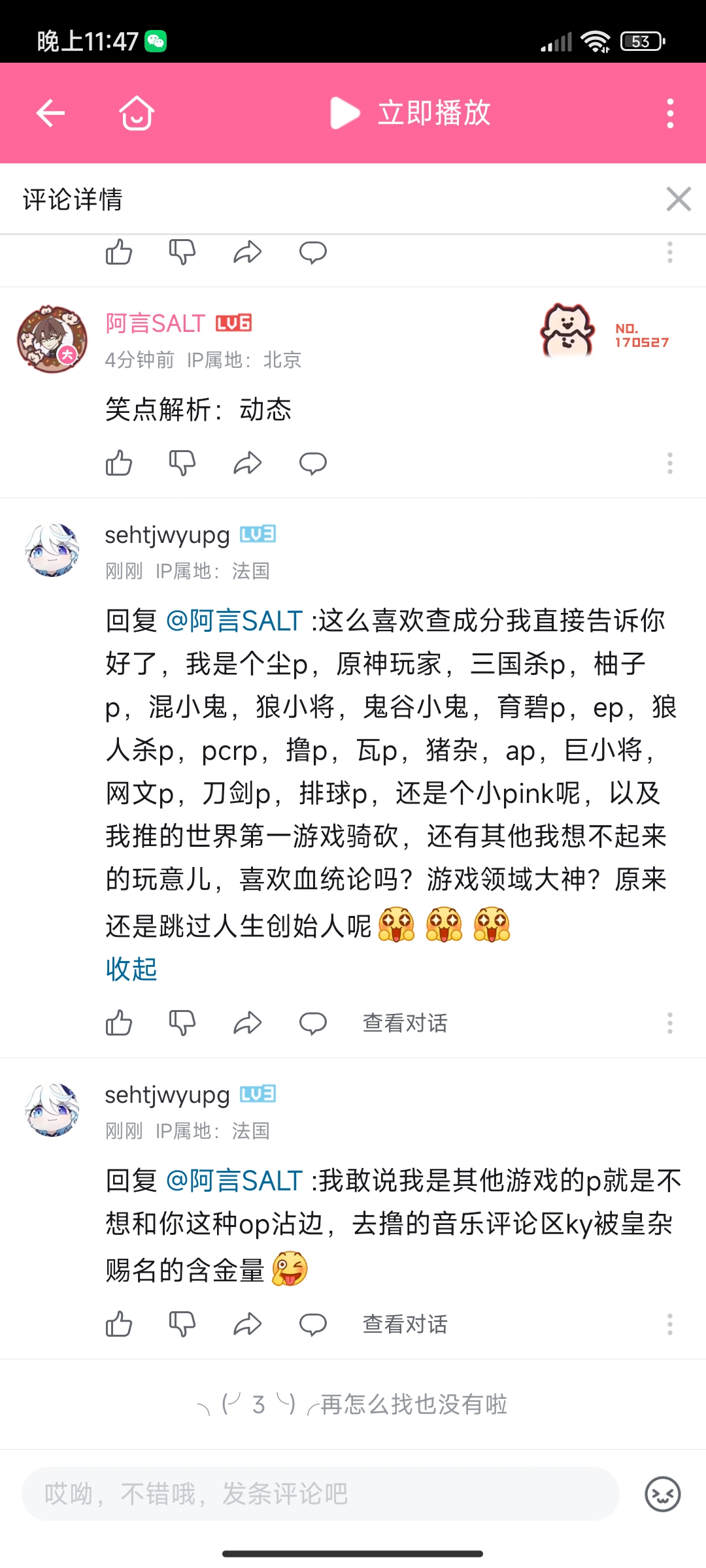Share 阿言SALT's comment 笑点解析
Image resolution: width=706 pixels, height=1568 pixels.
(248, 463)
